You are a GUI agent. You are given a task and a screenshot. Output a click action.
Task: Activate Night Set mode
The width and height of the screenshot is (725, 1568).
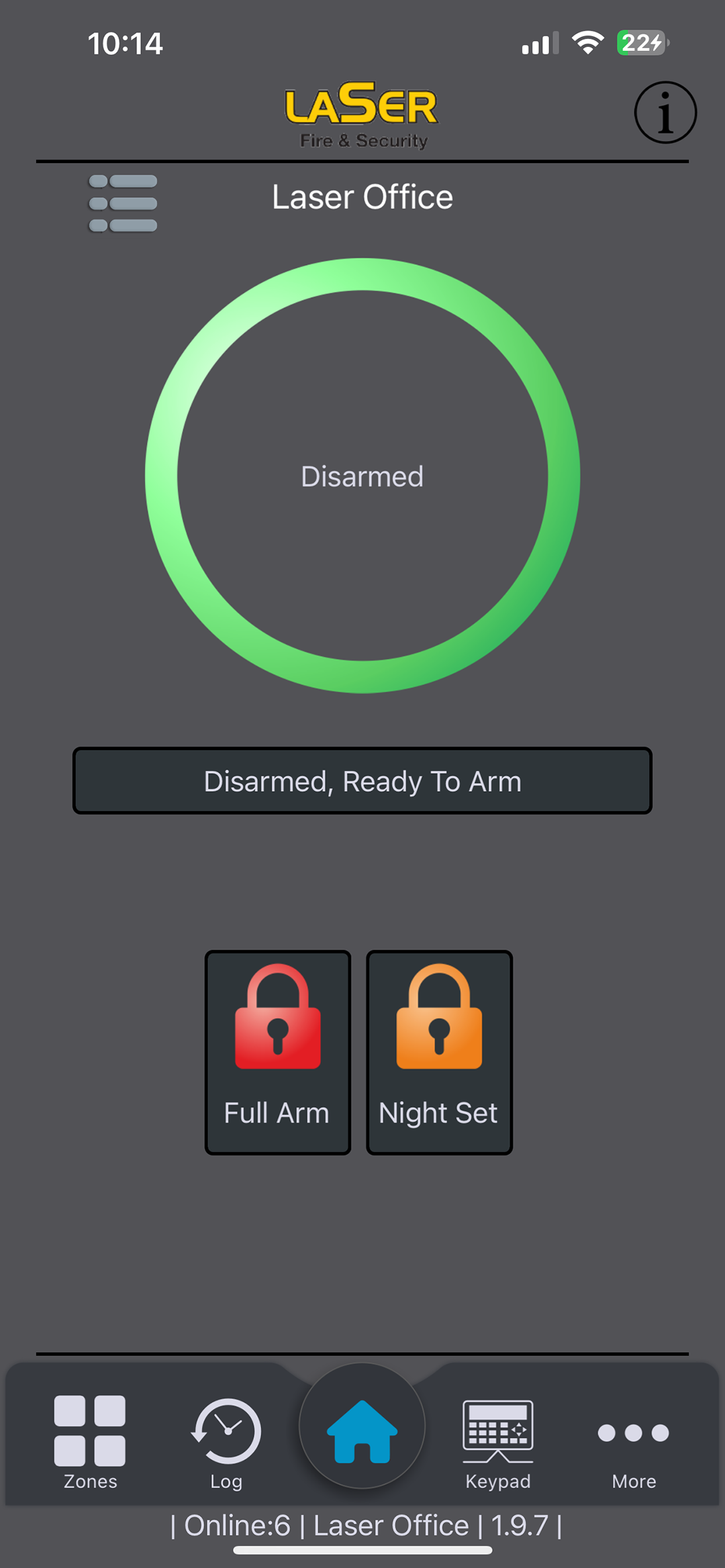coord(439,1051)
